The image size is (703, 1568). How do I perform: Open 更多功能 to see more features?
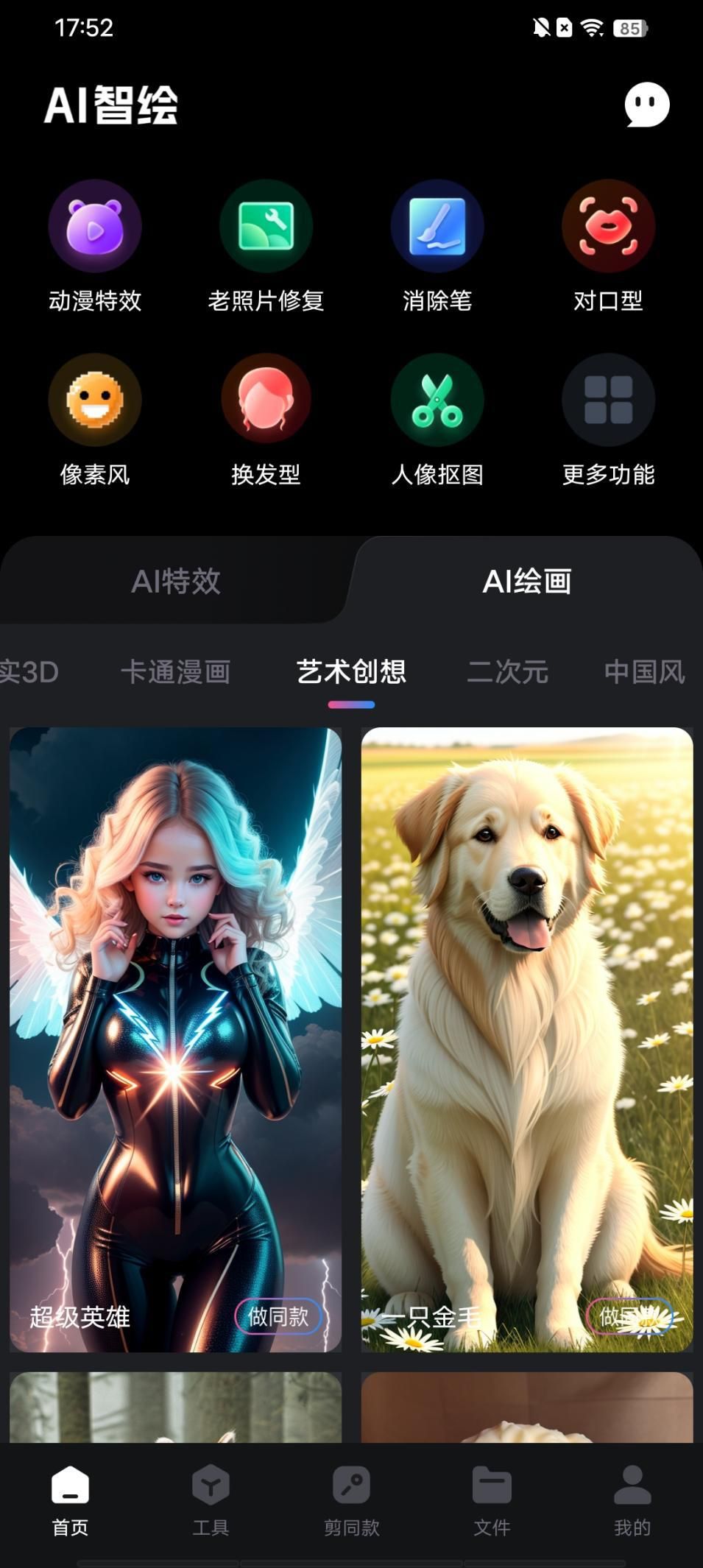tap(608, 400)
